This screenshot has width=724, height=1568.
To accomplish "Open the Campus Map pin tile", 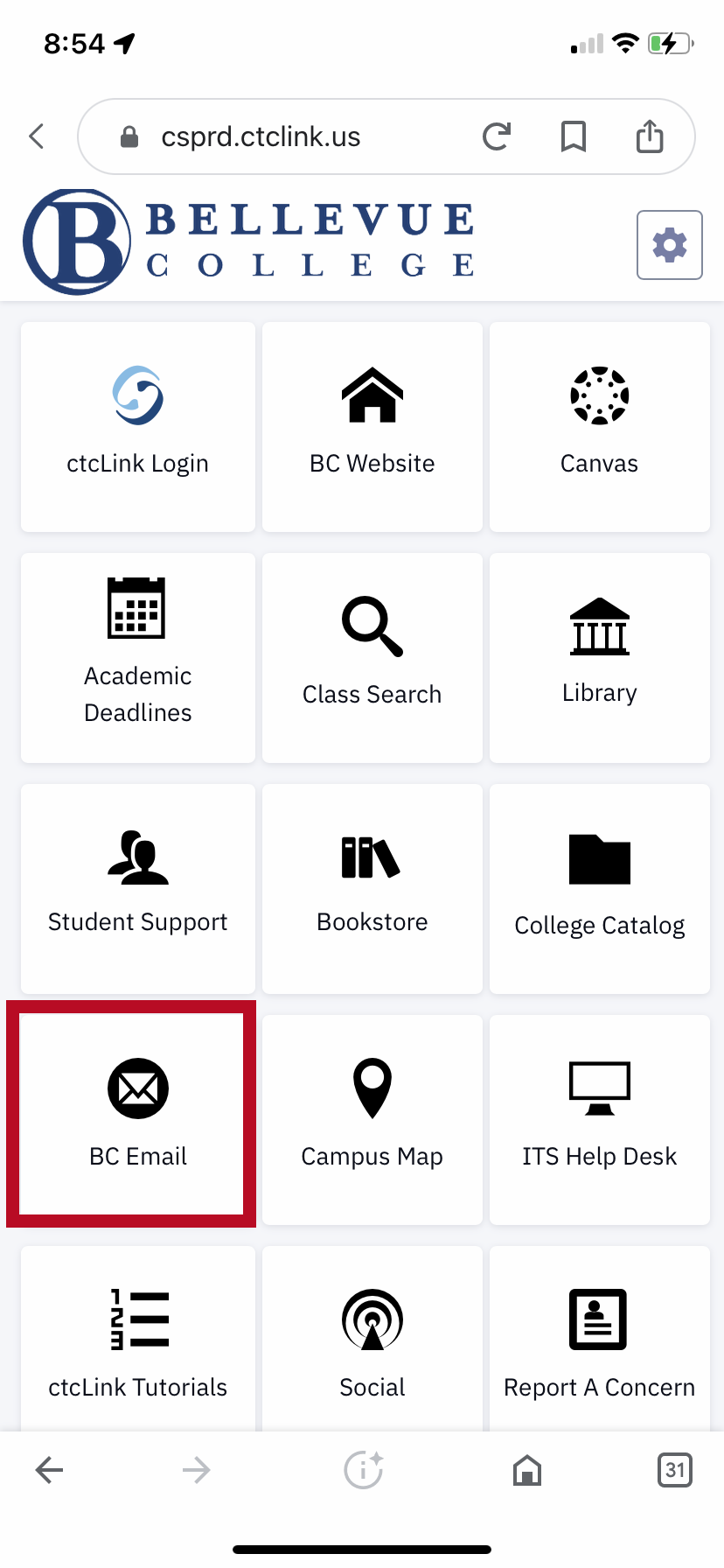I will click(372, 1119).
